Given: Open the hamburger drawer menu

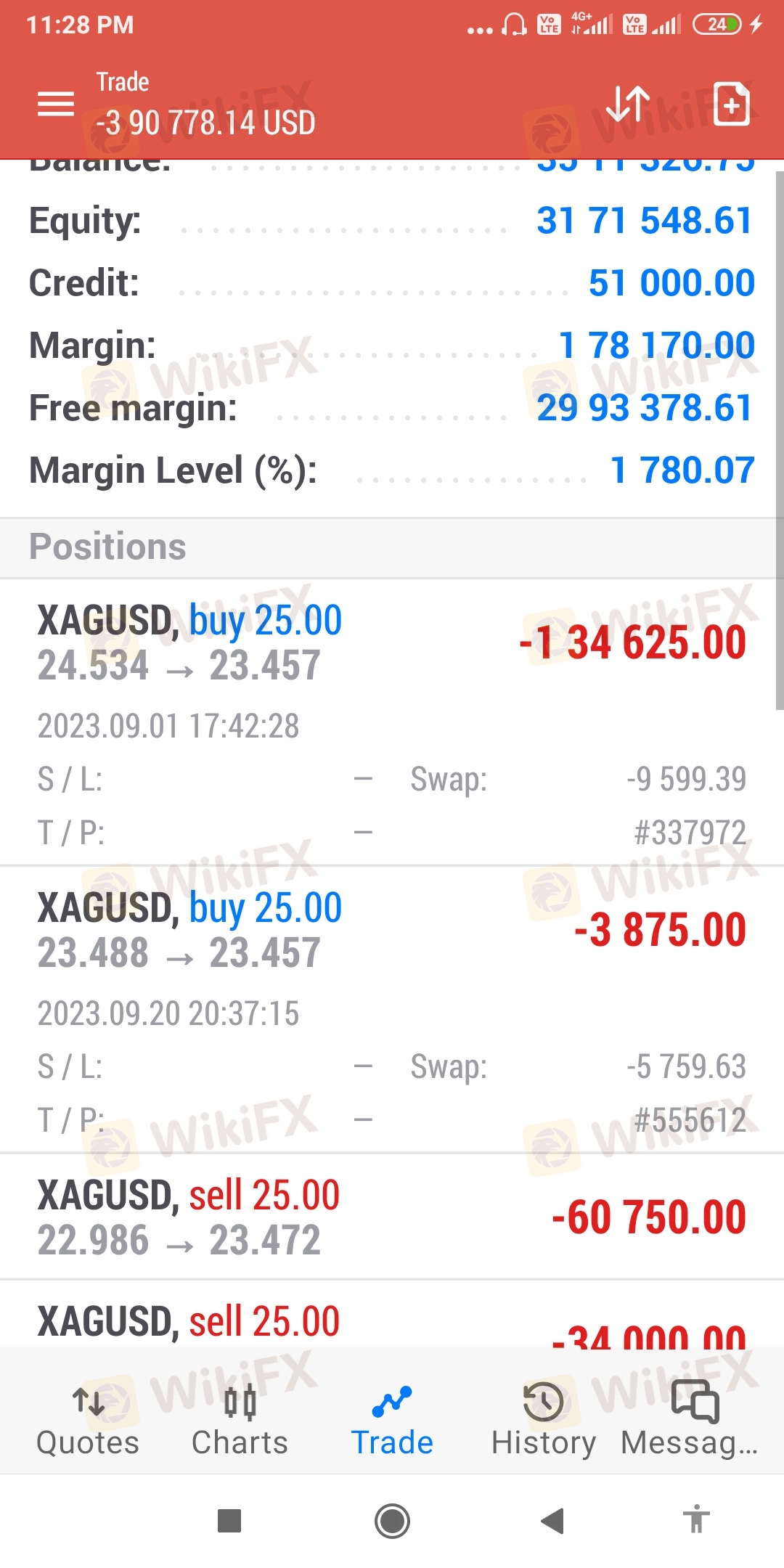Looking at the screenshot, I should coord(56,104).
